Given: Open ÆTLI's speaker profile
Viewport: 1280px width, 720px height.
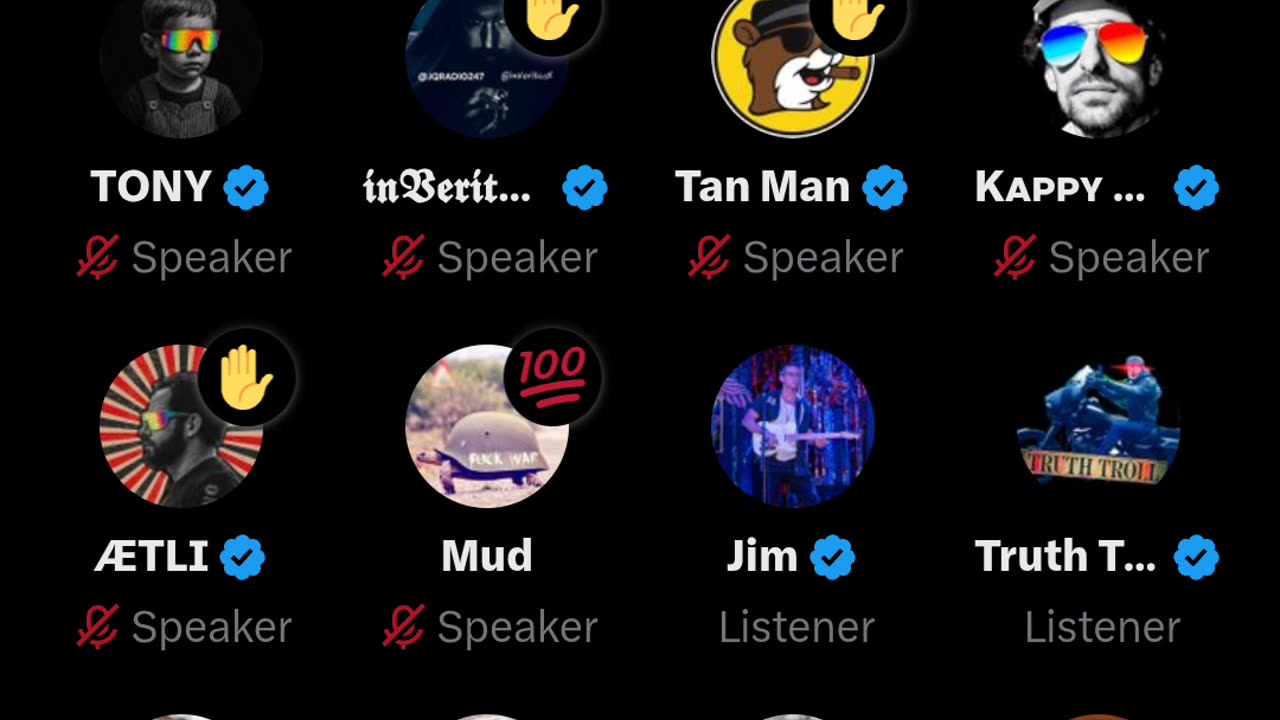Looking at the screenshot, I should (181, 426).
